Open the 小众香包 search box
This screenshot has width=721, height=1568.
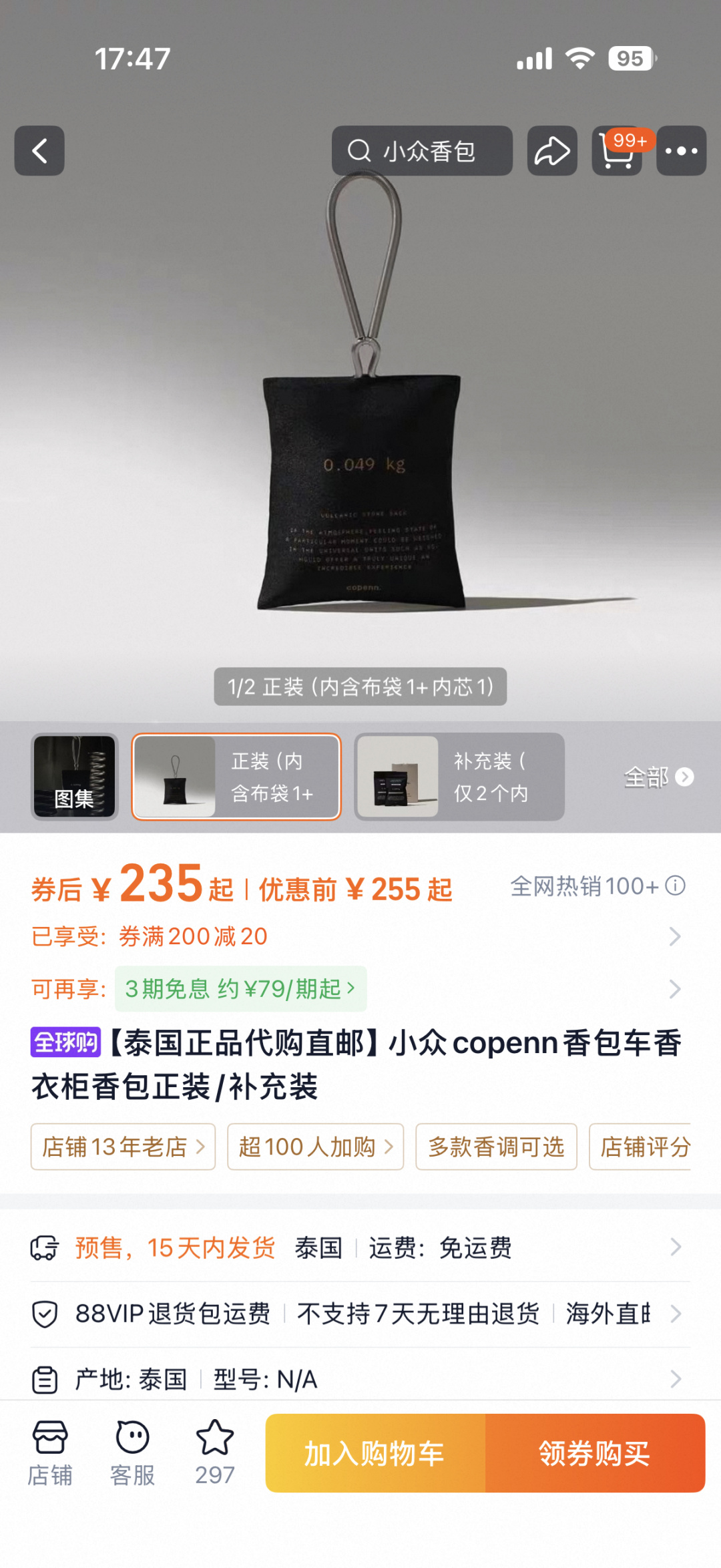(422, 151)
